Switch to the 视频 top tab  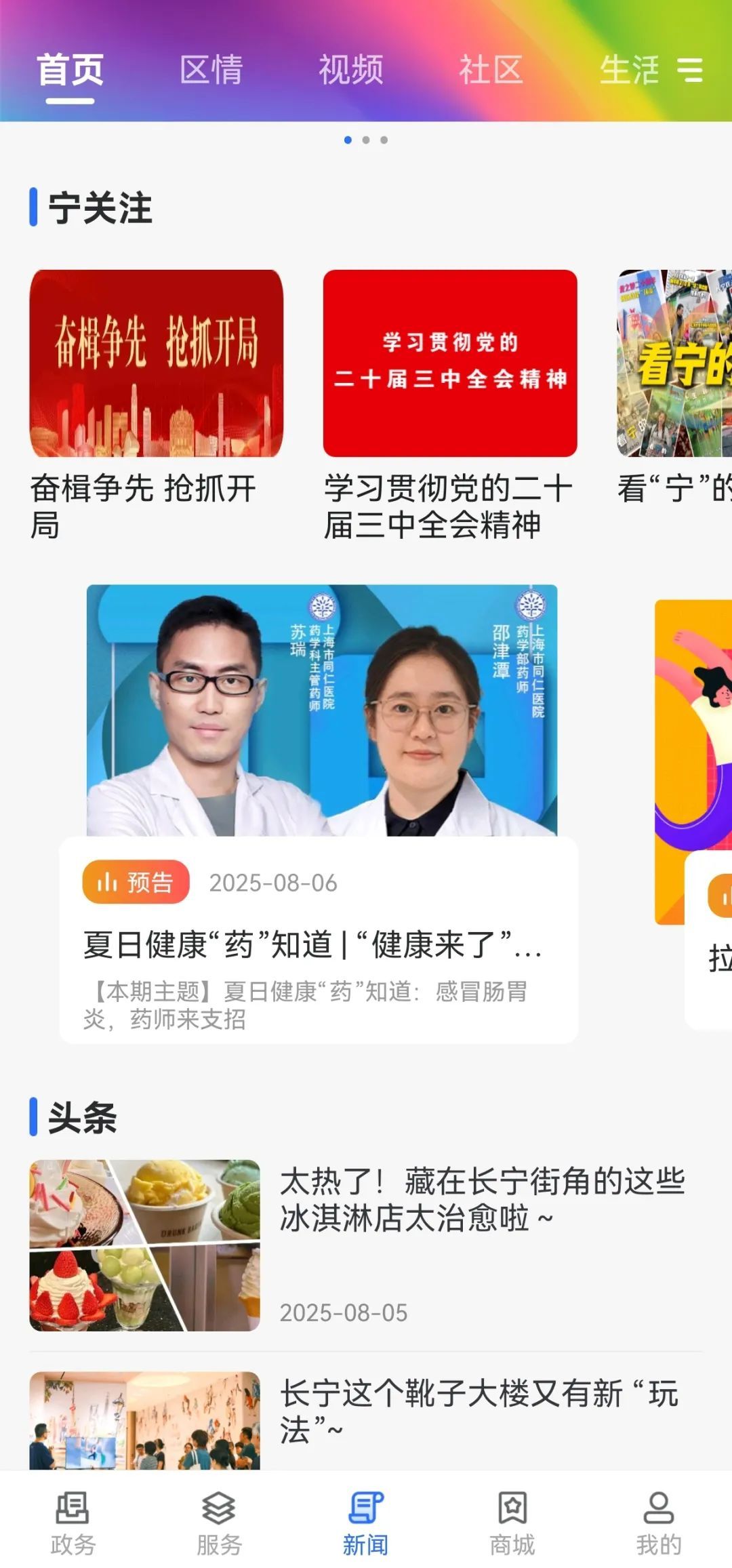pos(351,70)
